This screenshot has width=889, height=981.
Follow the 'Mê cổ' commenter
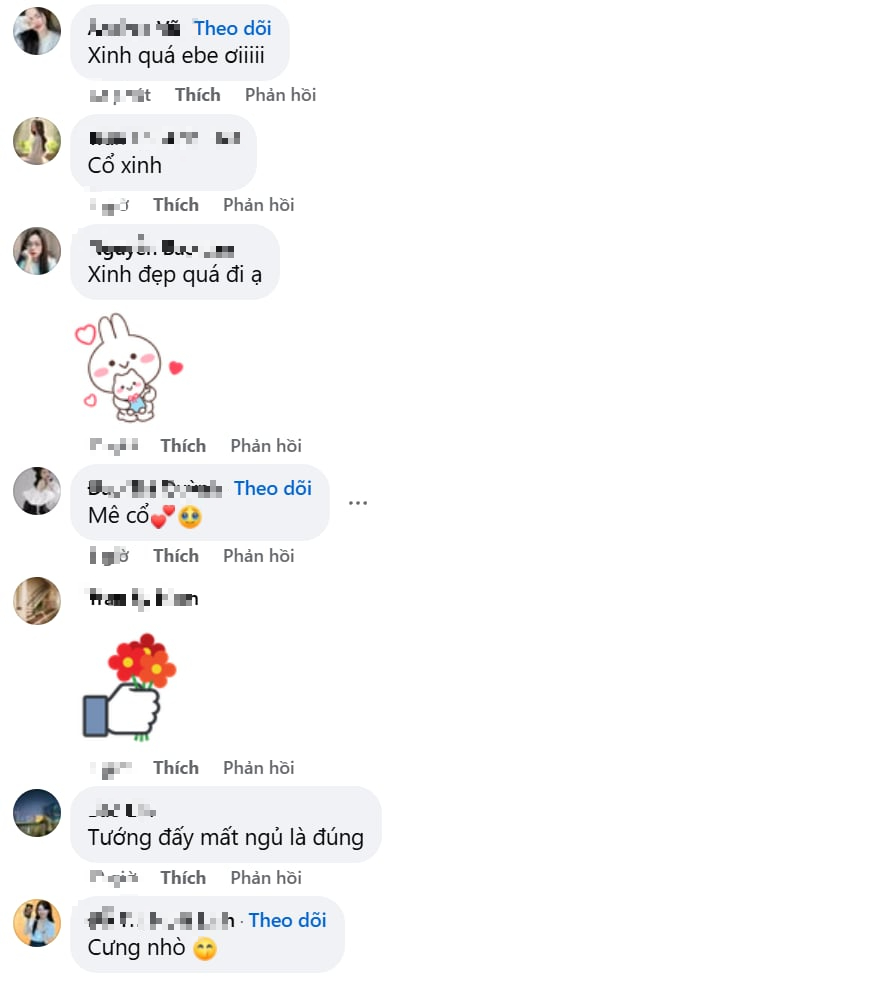coord(272,488)
